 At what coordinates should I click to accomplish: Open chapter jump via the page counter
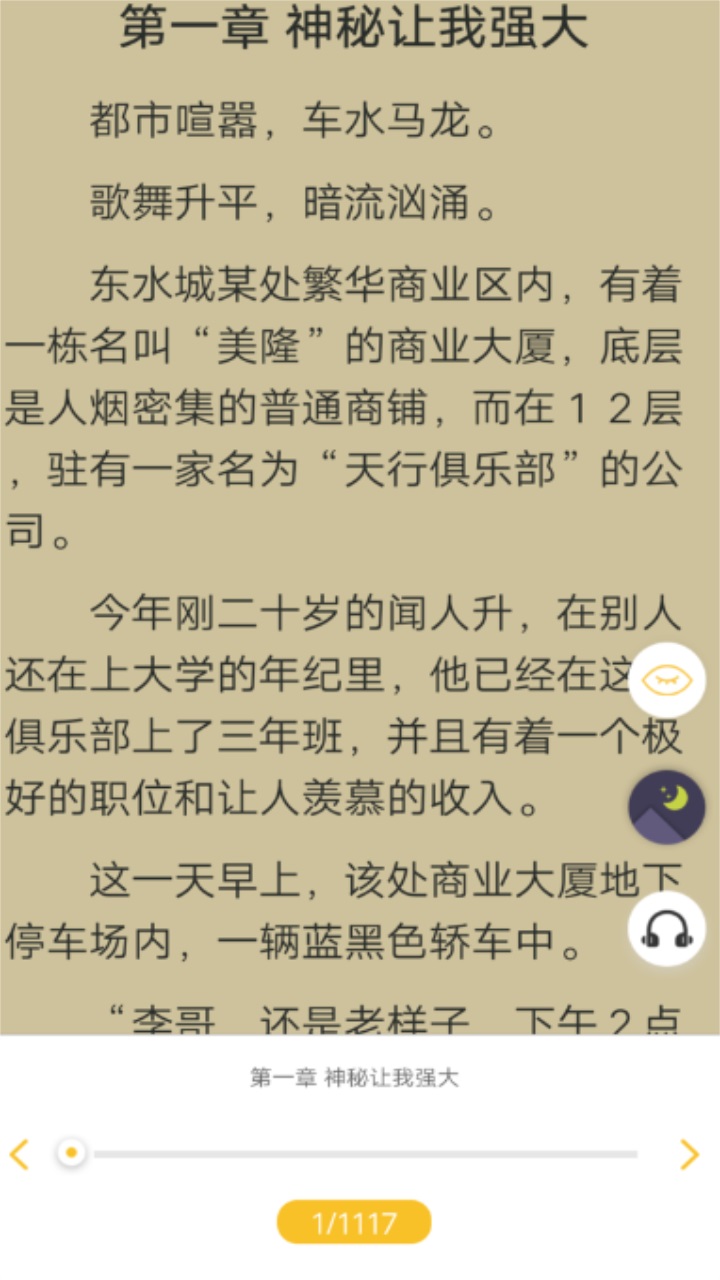tap(355, 1221)
